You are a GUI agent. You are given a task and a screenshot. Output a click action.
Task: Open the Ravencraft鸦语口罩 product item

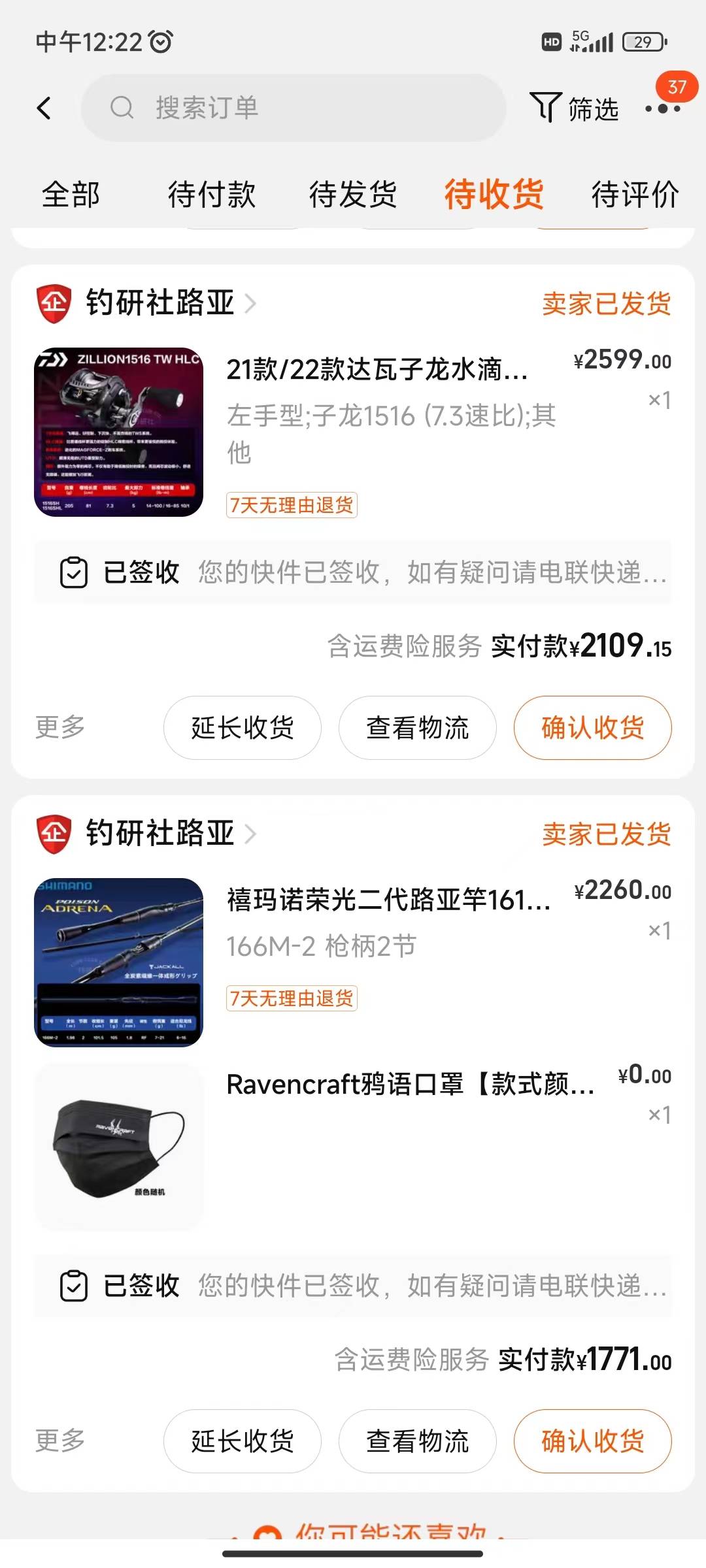tap(353, 1147)
